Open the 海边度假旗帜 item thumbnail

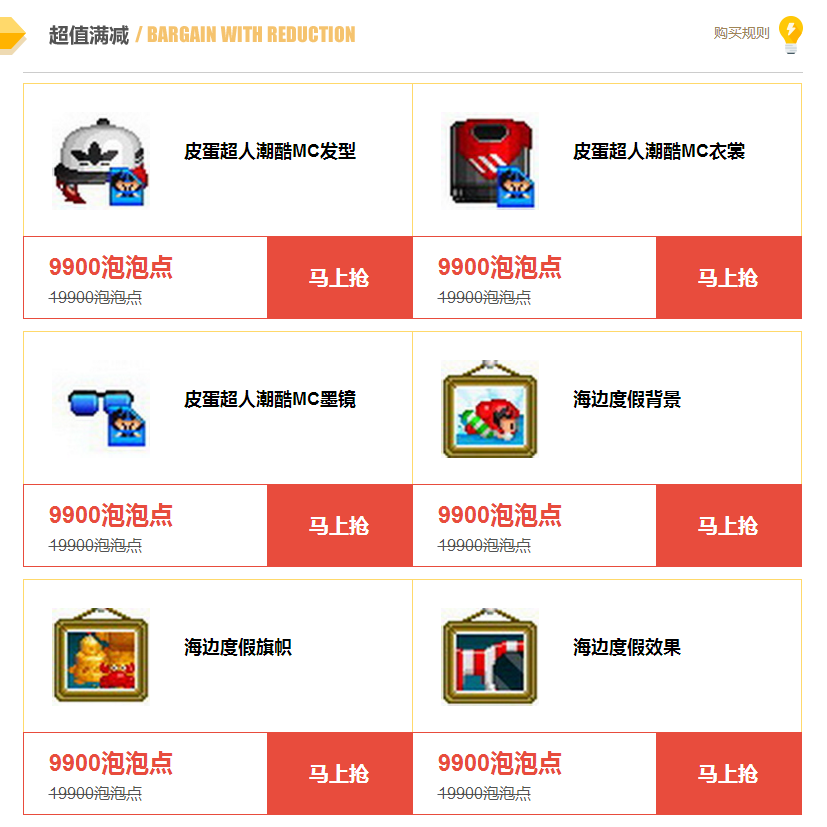100,657
